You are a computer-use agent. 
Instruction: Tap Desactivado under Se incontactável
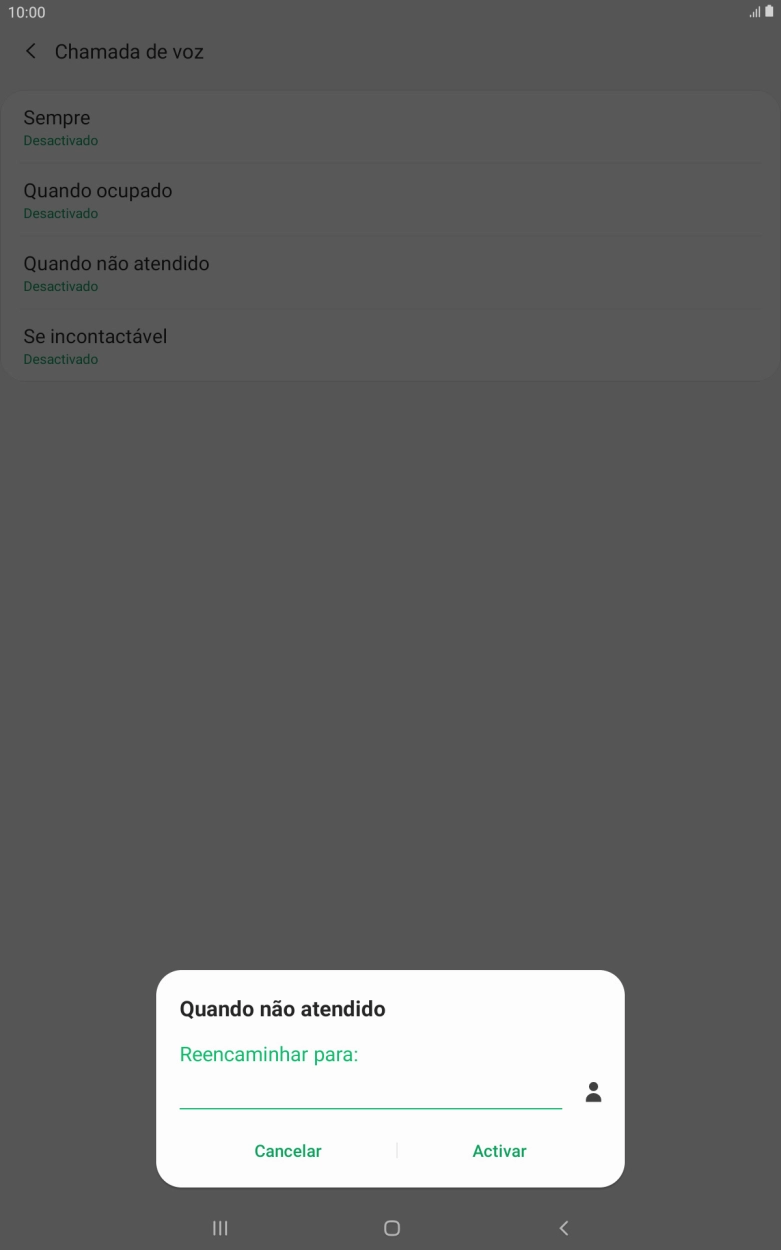[x=62, y=359]
